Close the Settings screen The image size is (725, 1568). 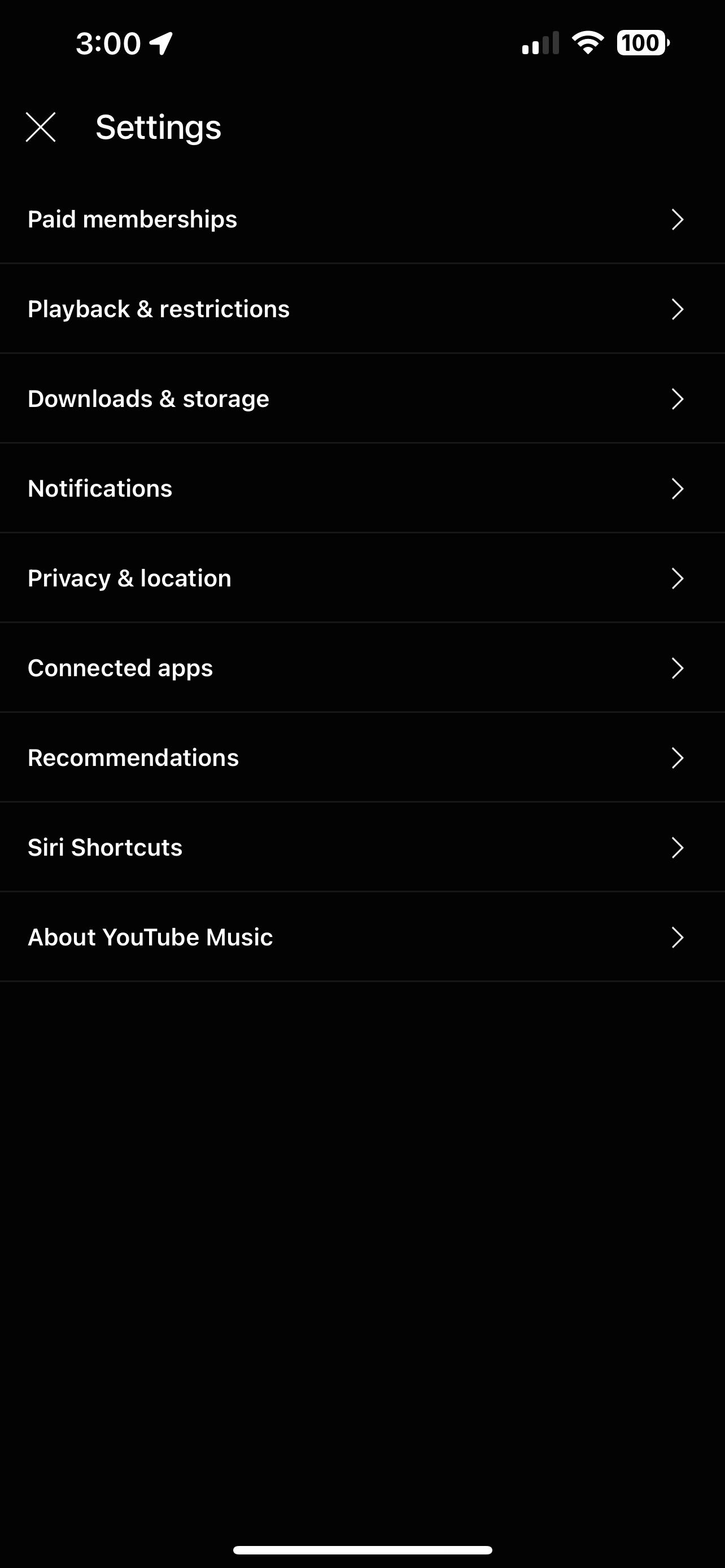(x=40, y=127)
